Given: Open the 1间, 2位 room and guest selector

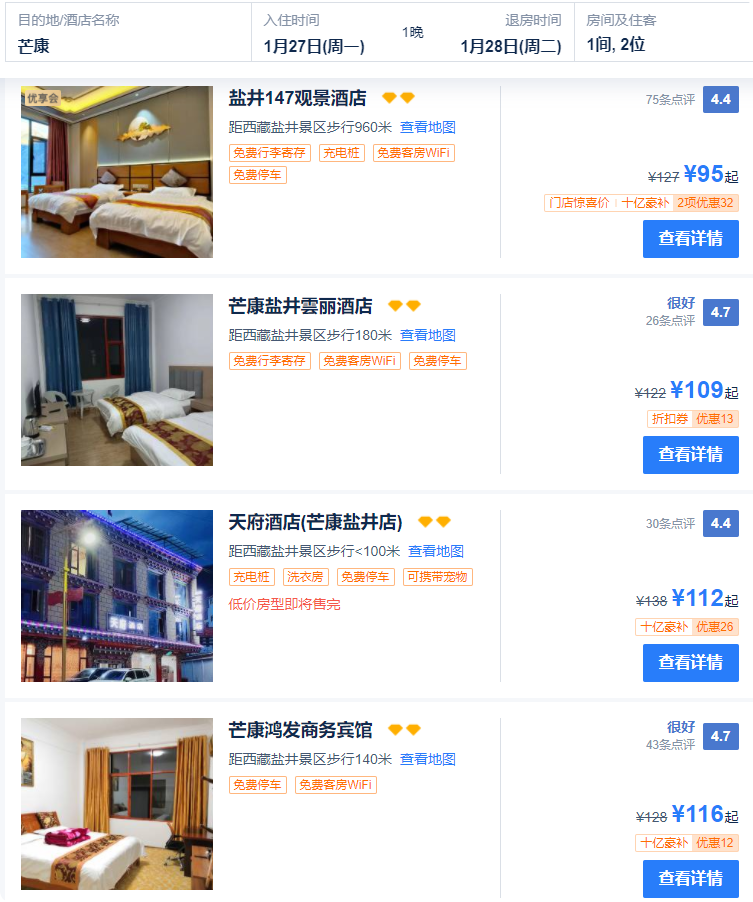Looking at the screenshot, I should pos(612,46).
